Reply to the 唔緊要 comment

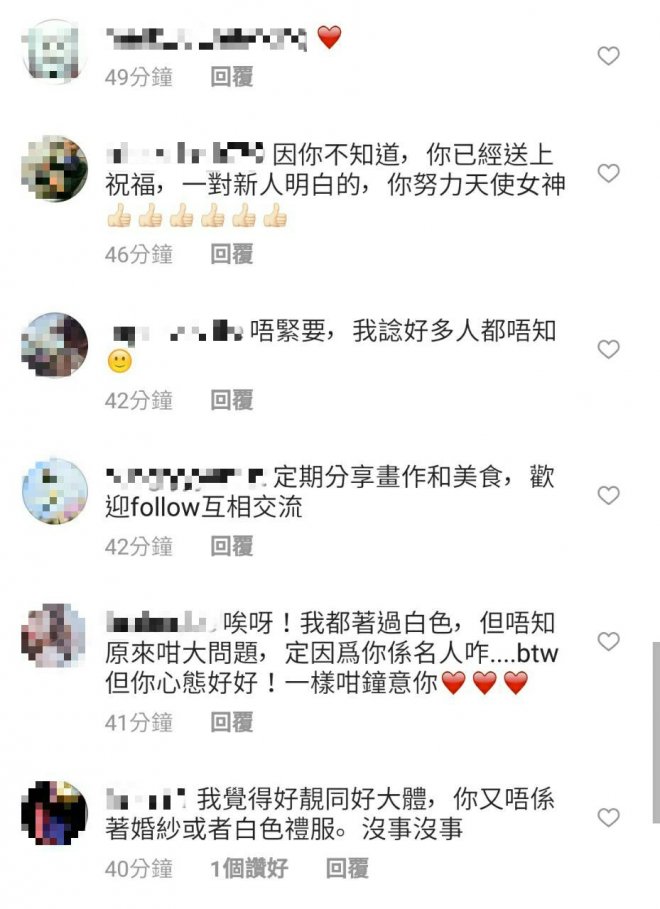(x=231, y=401)
